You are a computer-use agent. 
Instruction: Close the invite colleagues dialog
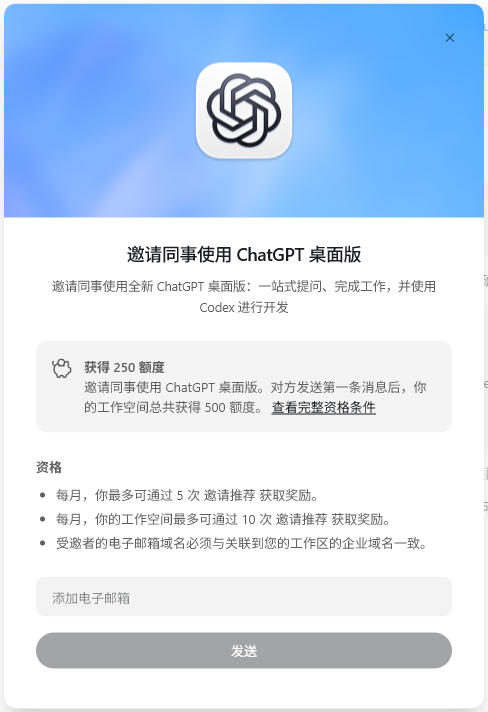coord(449,38)
